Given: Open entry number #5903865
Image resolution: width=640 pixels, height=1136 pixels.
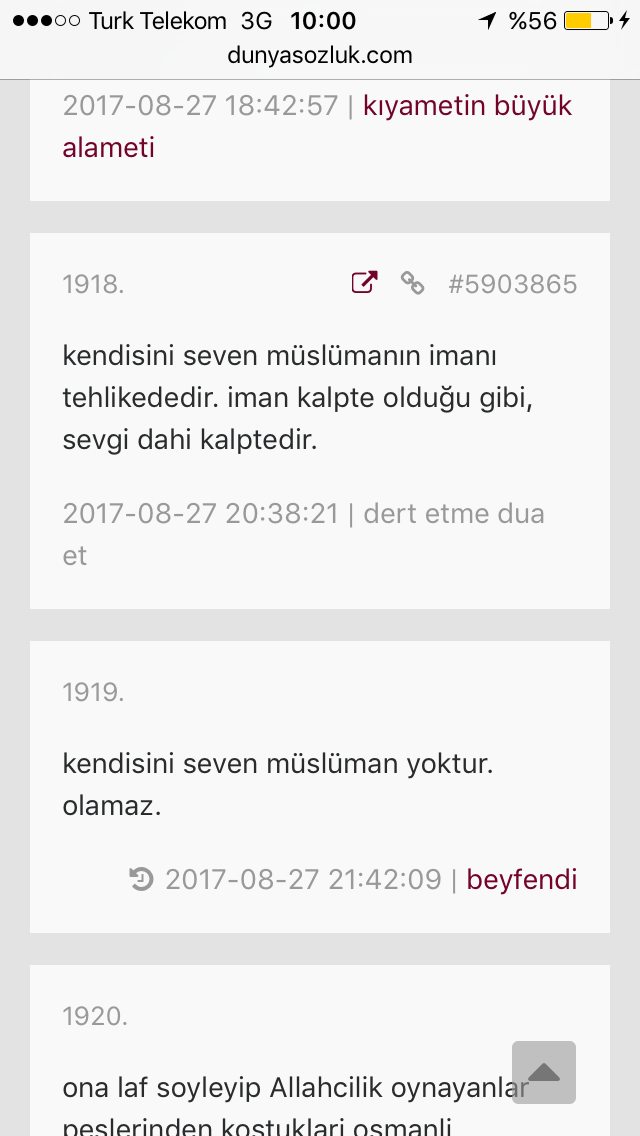Looking at the screenshot, I should point(512,284).
